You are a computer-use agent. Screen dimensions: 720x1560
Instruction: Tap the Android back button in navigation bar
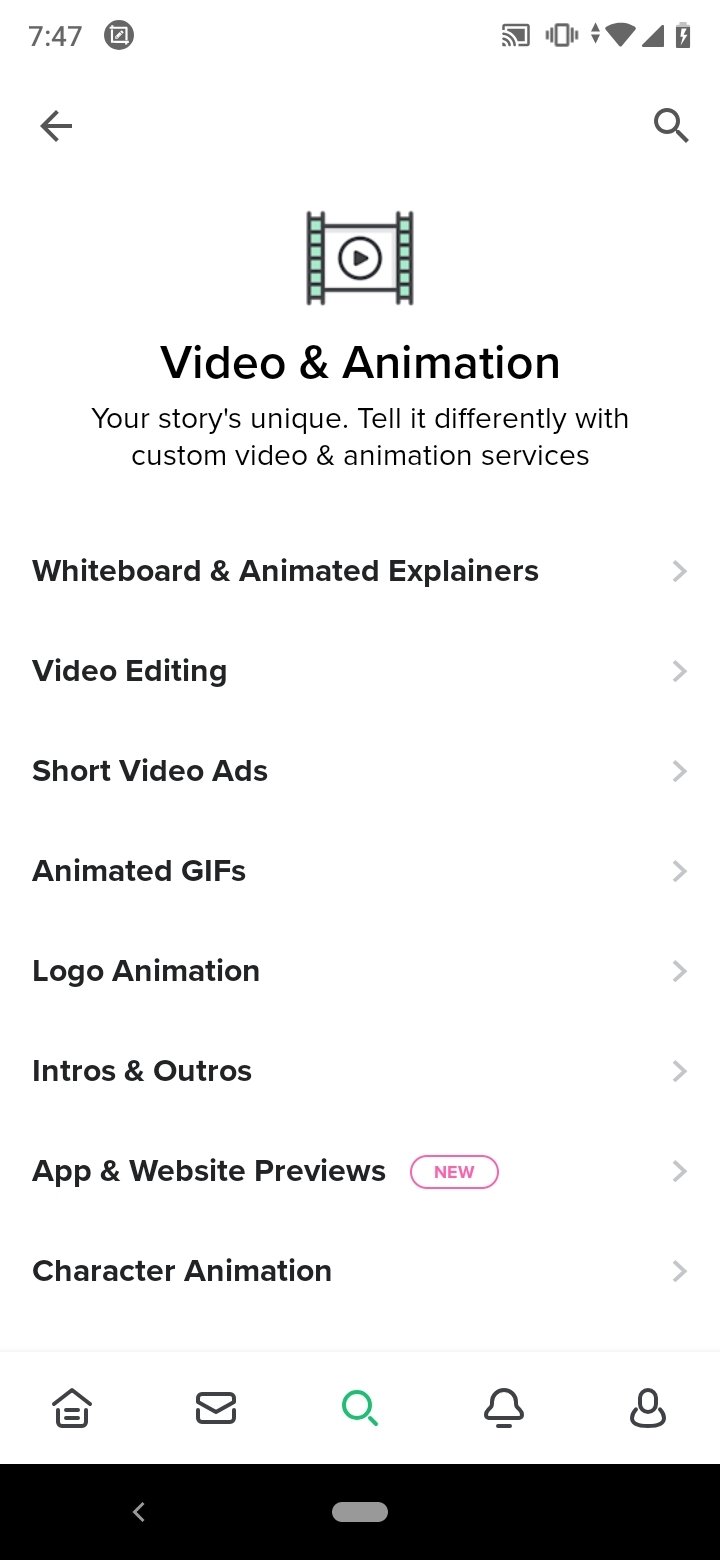pos(139,1512)
